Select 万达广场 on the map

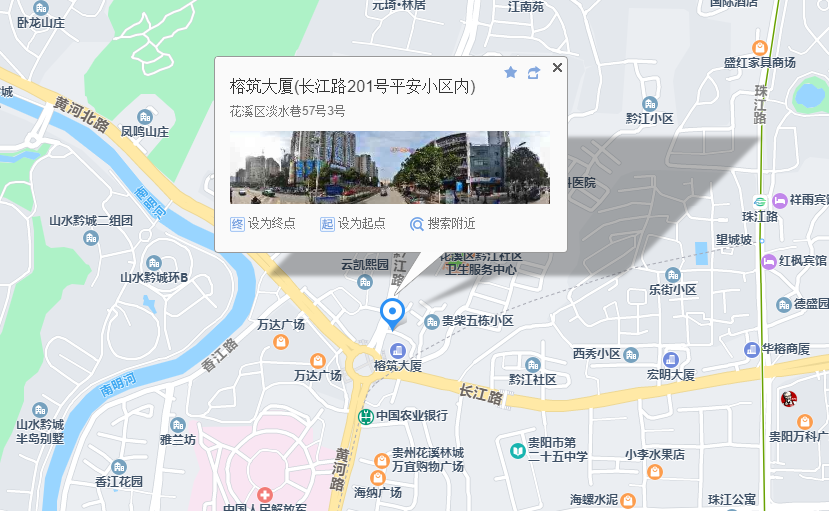[282, 342]
